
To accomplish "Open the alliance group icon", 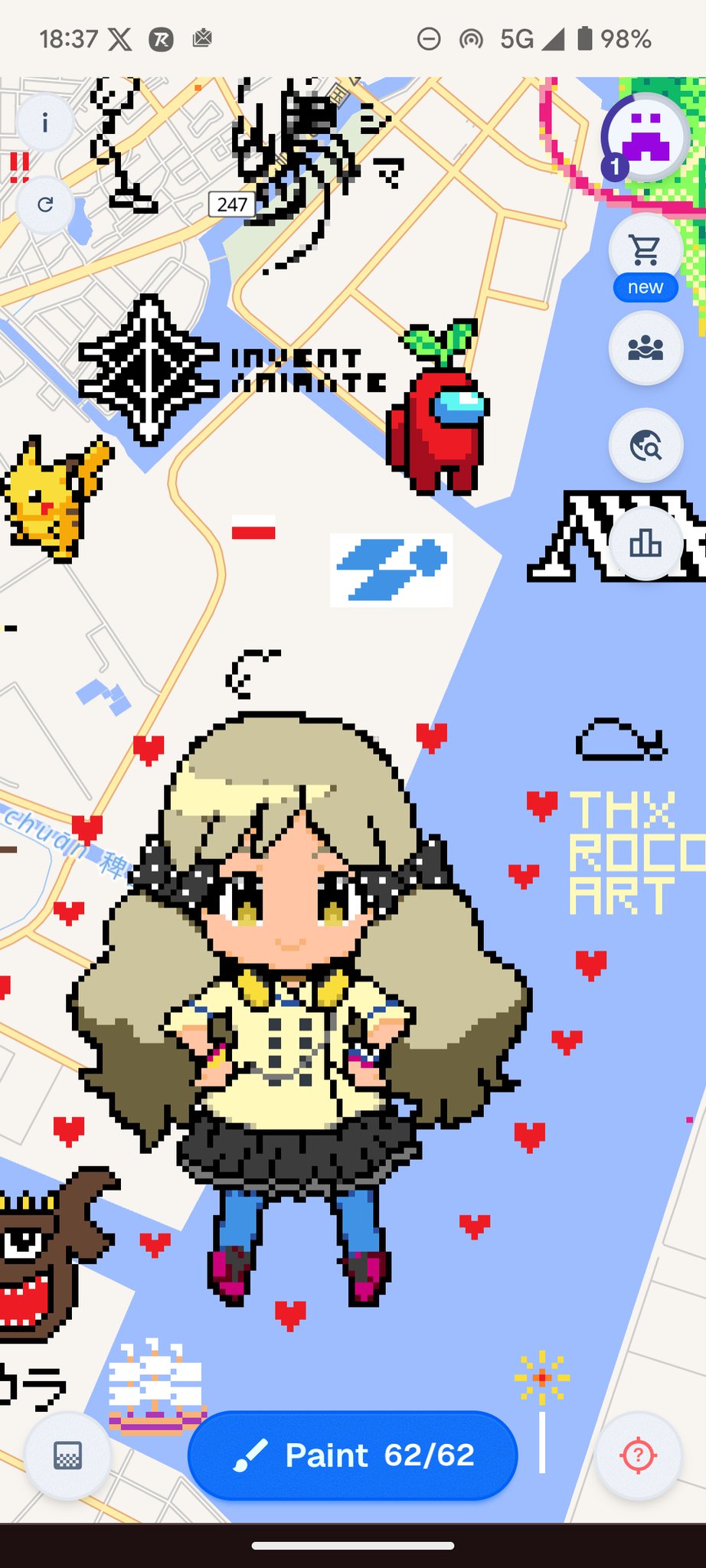I will tap(646, 348).
